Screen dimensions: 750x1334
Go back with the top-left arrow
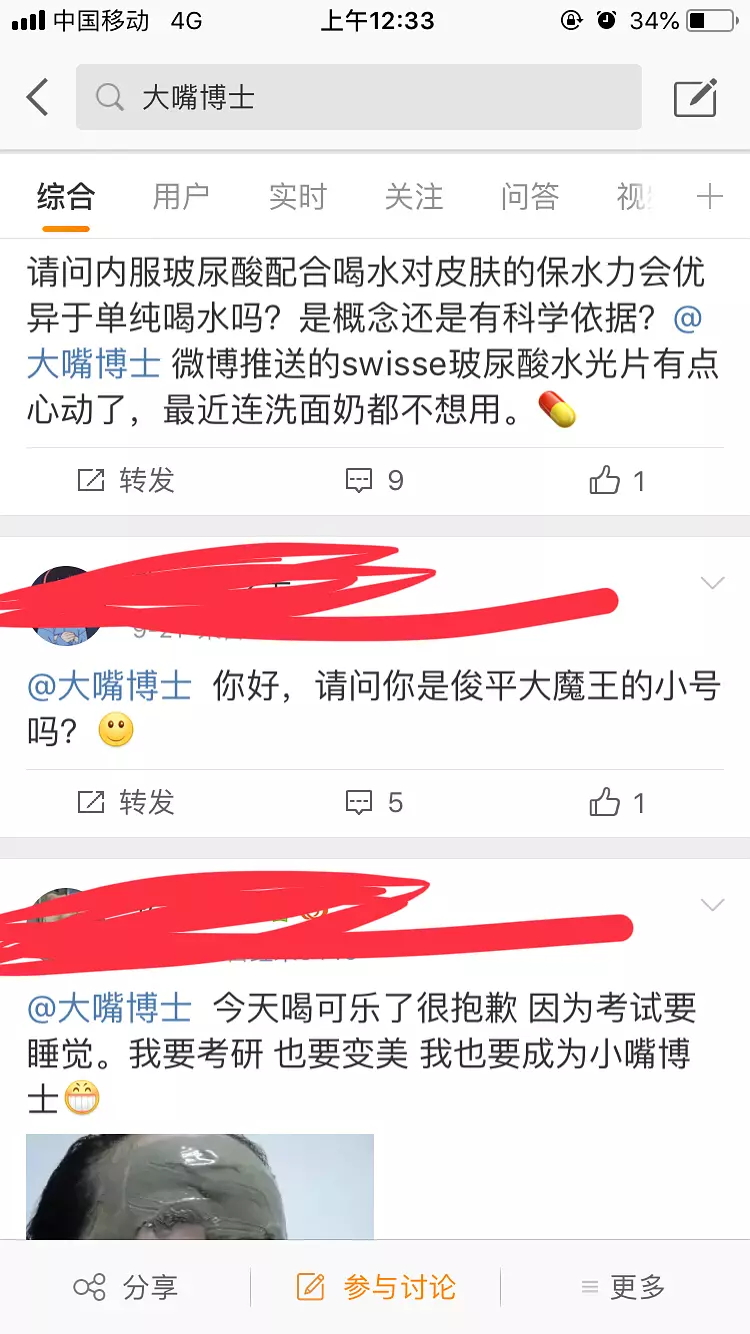pos(37,97)
